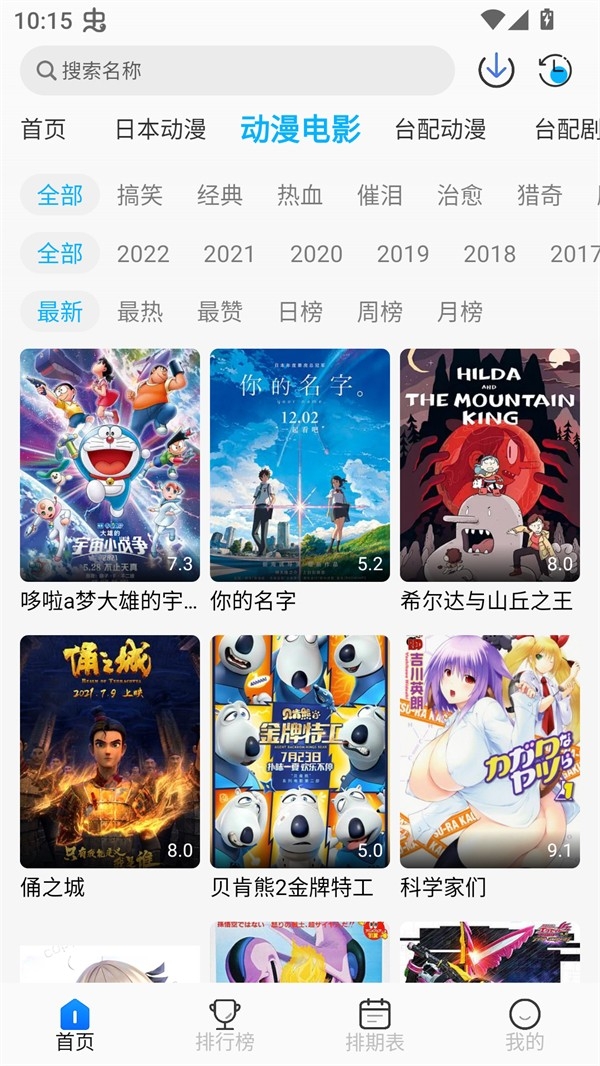
Task: Open the 哆啦a梦大雄的宇宙小战争 card
Action: 110,481
